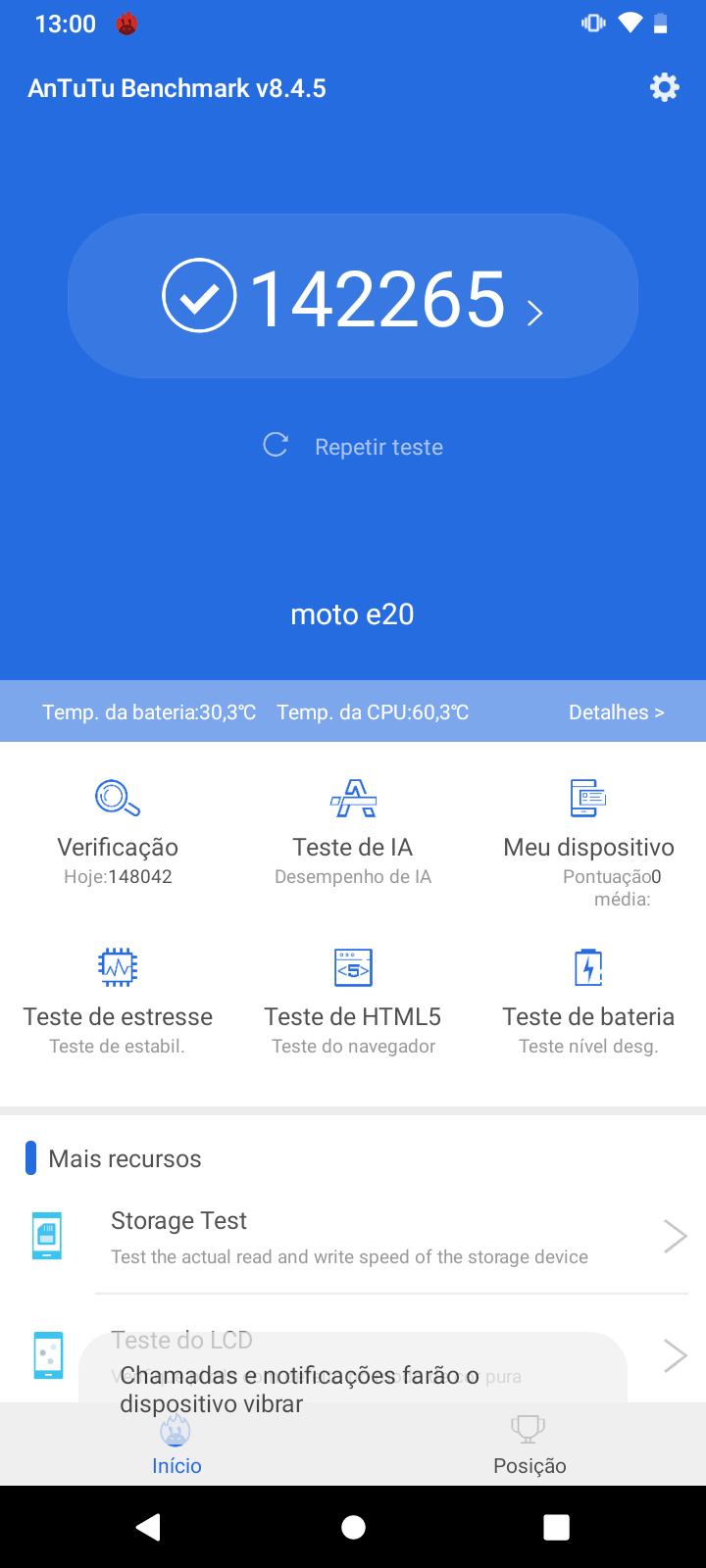The image size is (706, 1568).
Task: Open the settings gear icon
Action: (664, 88)
